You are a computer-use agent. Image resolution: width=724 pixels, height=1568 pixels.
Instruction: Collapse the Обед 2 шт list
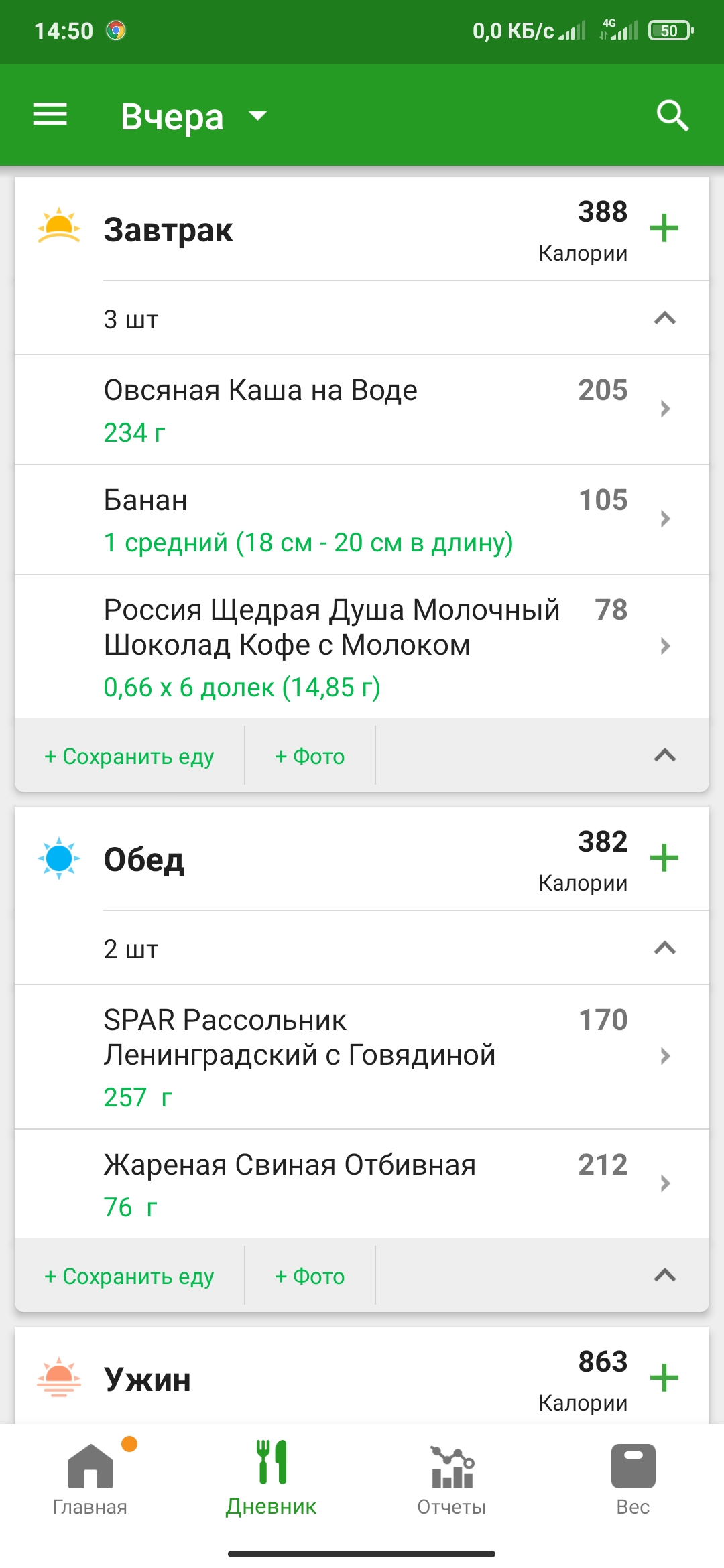coord(664,948)
